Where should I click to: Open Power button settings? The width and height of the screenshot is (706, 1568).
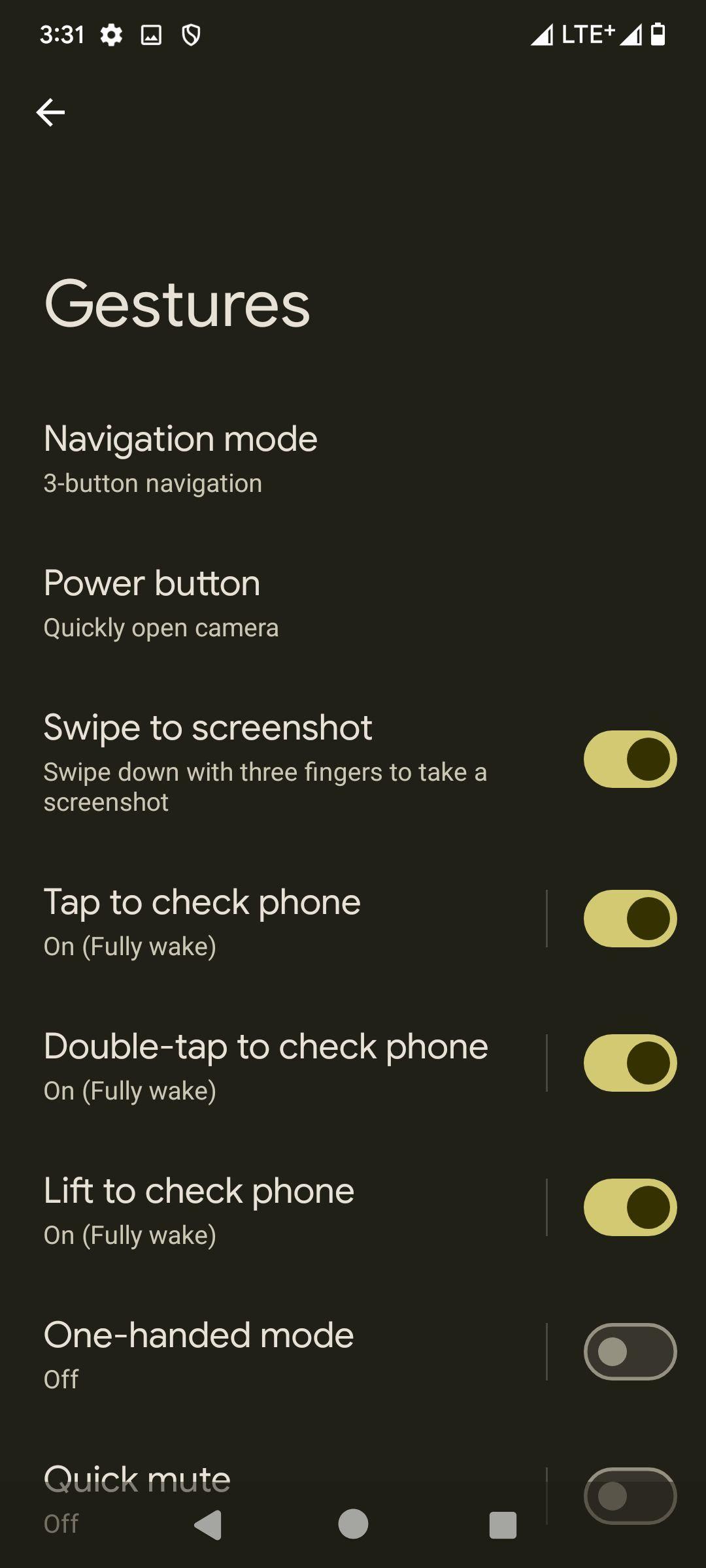click(x=353, y=603)
